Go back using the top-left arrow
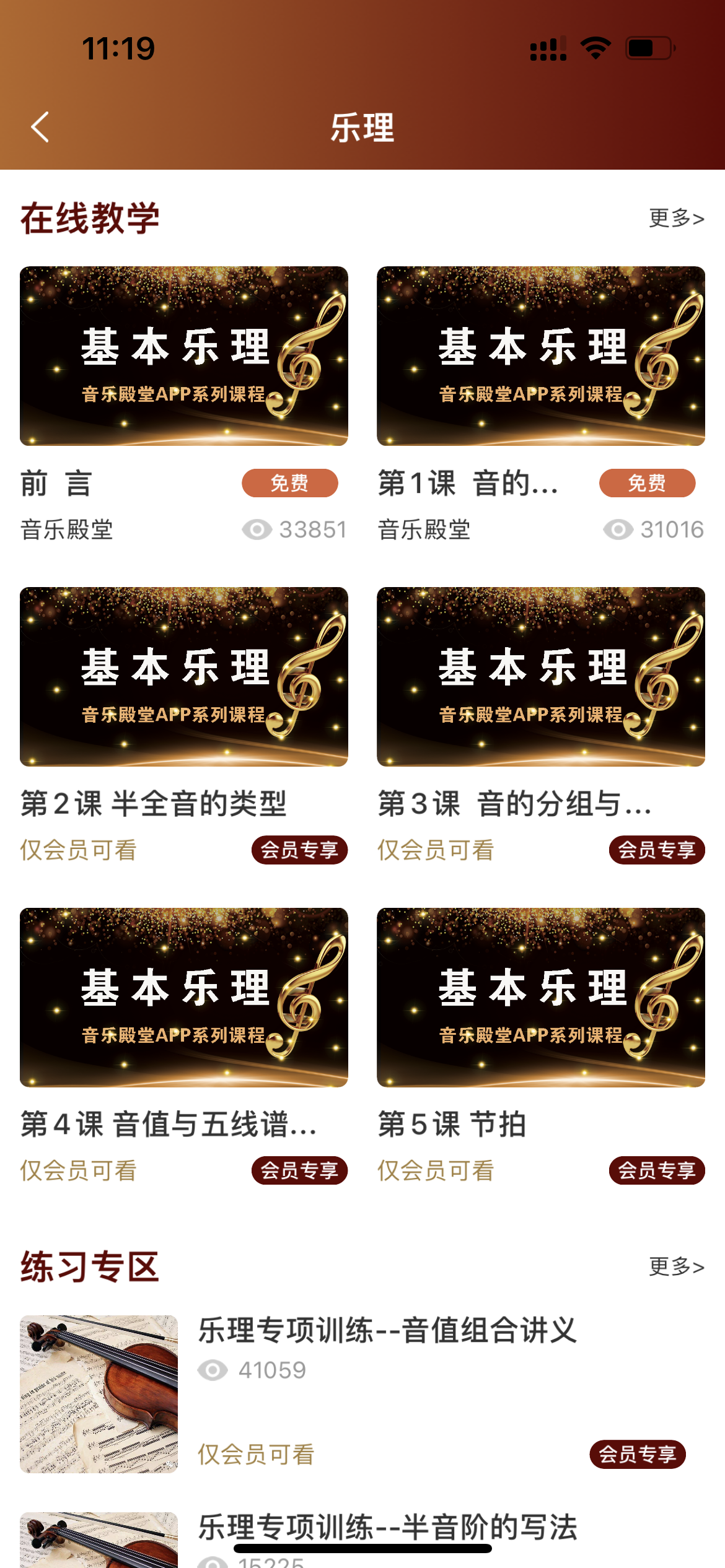725x1568 pixels. [40, 128]
